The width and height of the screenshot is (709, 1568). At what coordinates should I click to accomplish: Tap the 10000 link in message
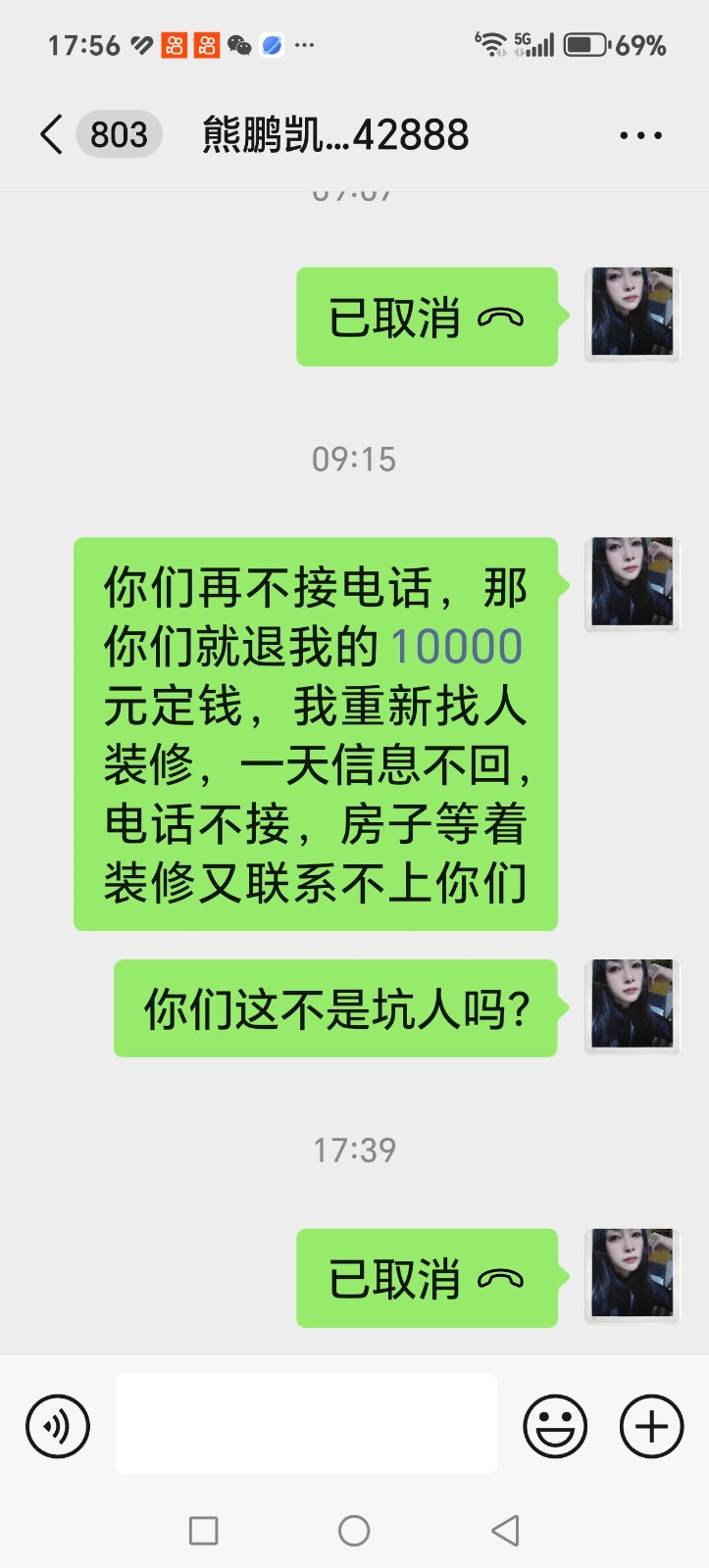456,647
